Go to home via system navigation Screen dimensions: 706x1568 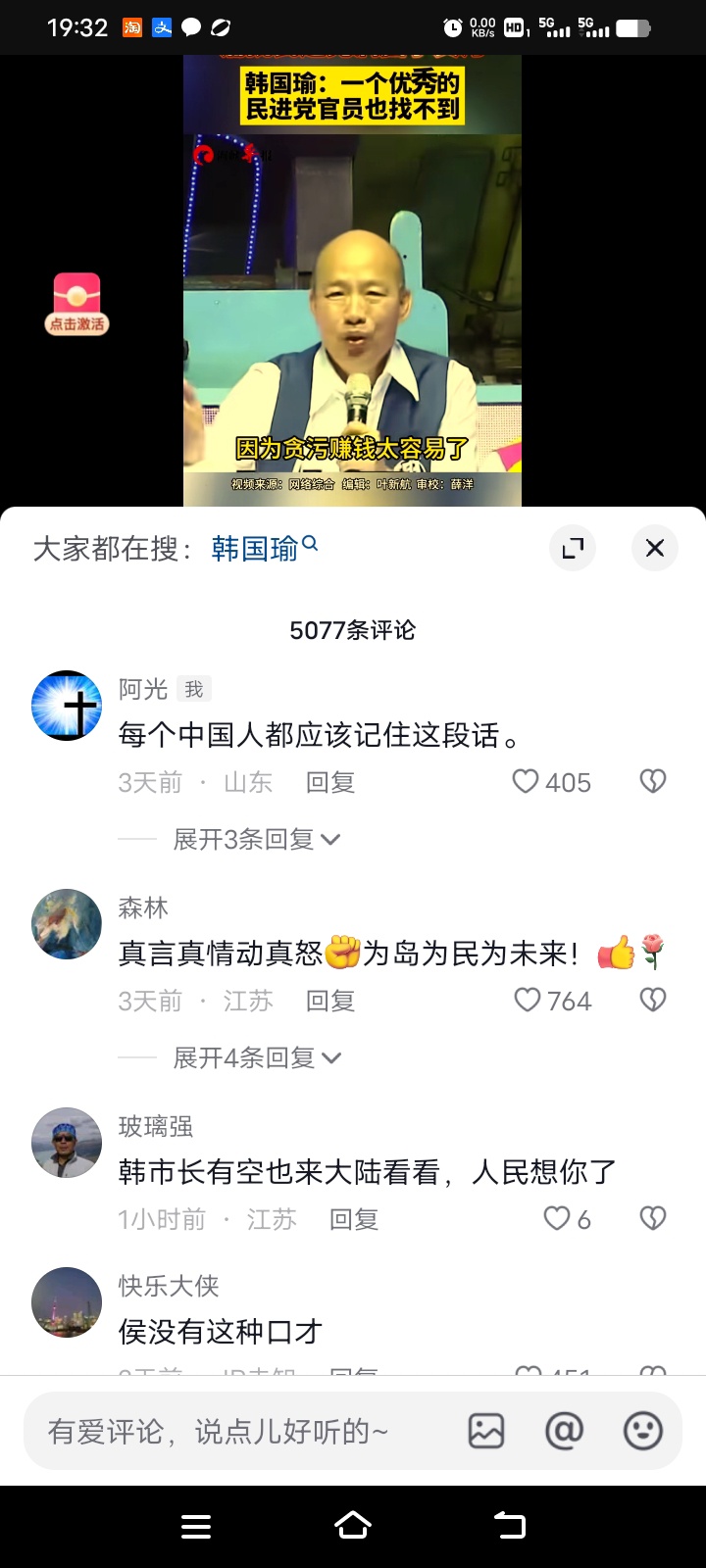coord(353,1525)
